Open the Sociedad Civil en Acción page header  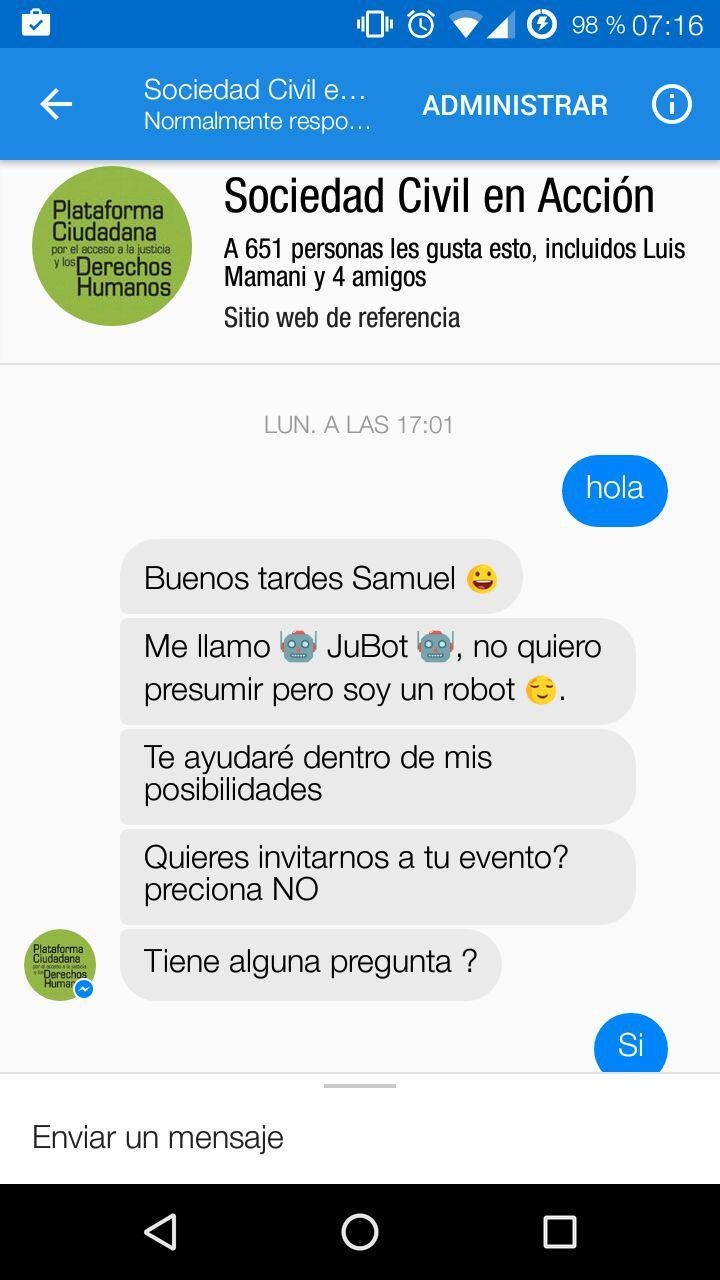[438, 197]
